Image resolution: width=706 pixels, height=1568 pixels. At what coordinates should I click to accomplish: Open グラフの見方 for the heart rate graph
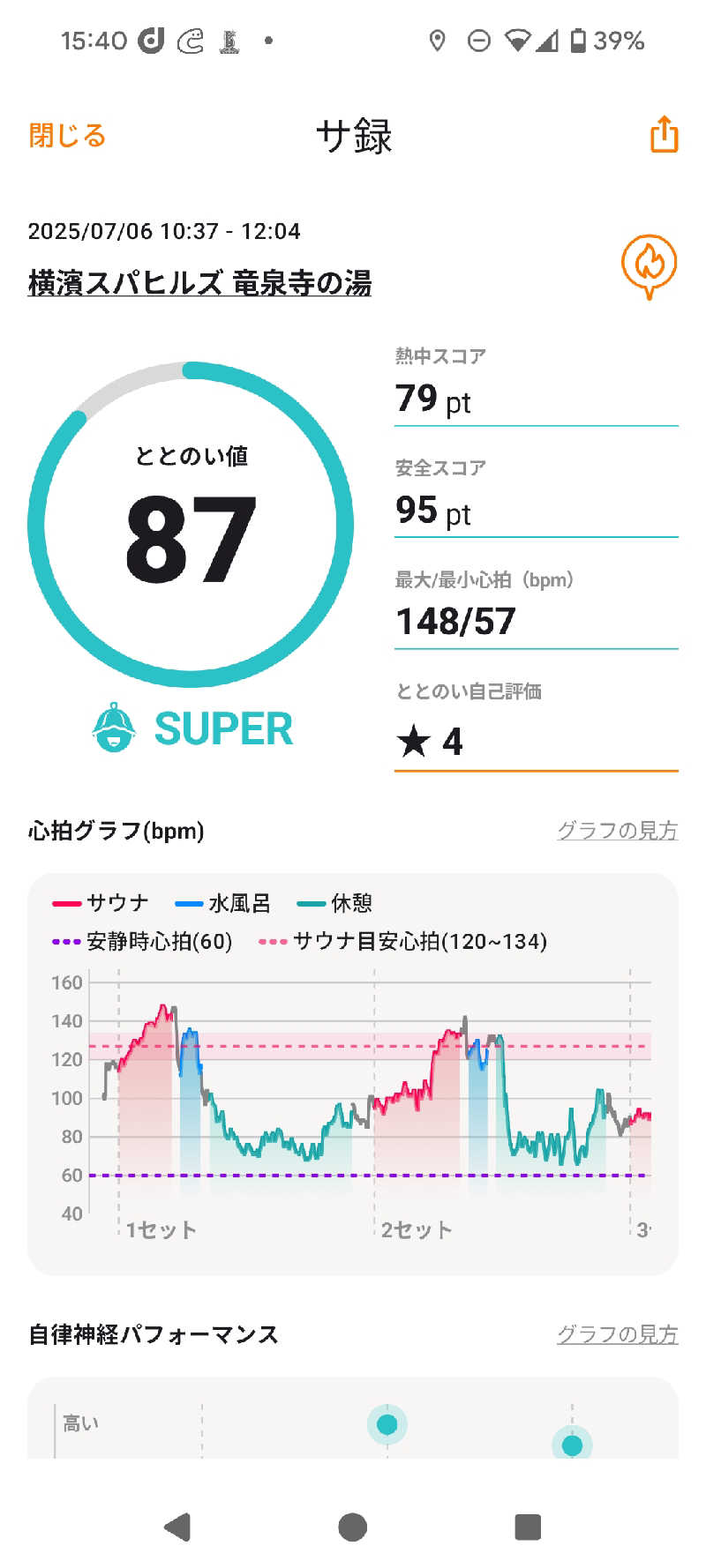(x=617, y=830)
